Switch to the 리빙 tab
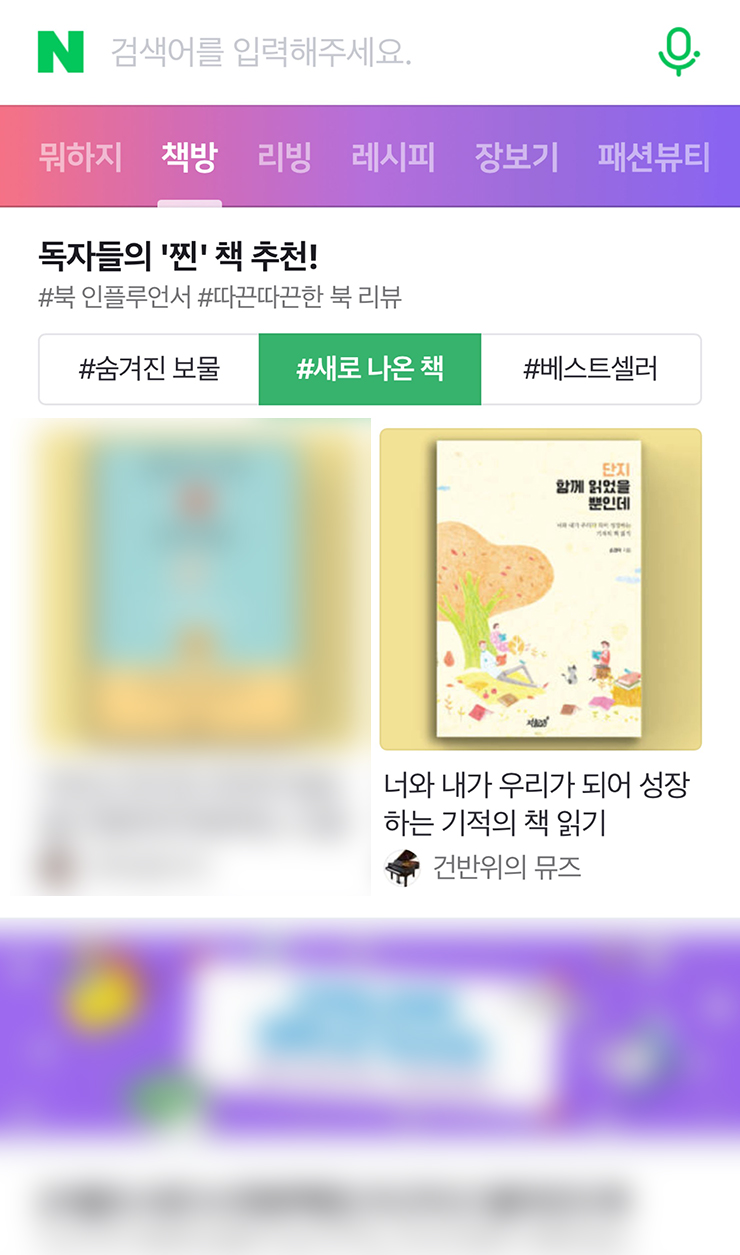Image resolution: width=740 pixels, height=1255 pixels. pos(284,157)
